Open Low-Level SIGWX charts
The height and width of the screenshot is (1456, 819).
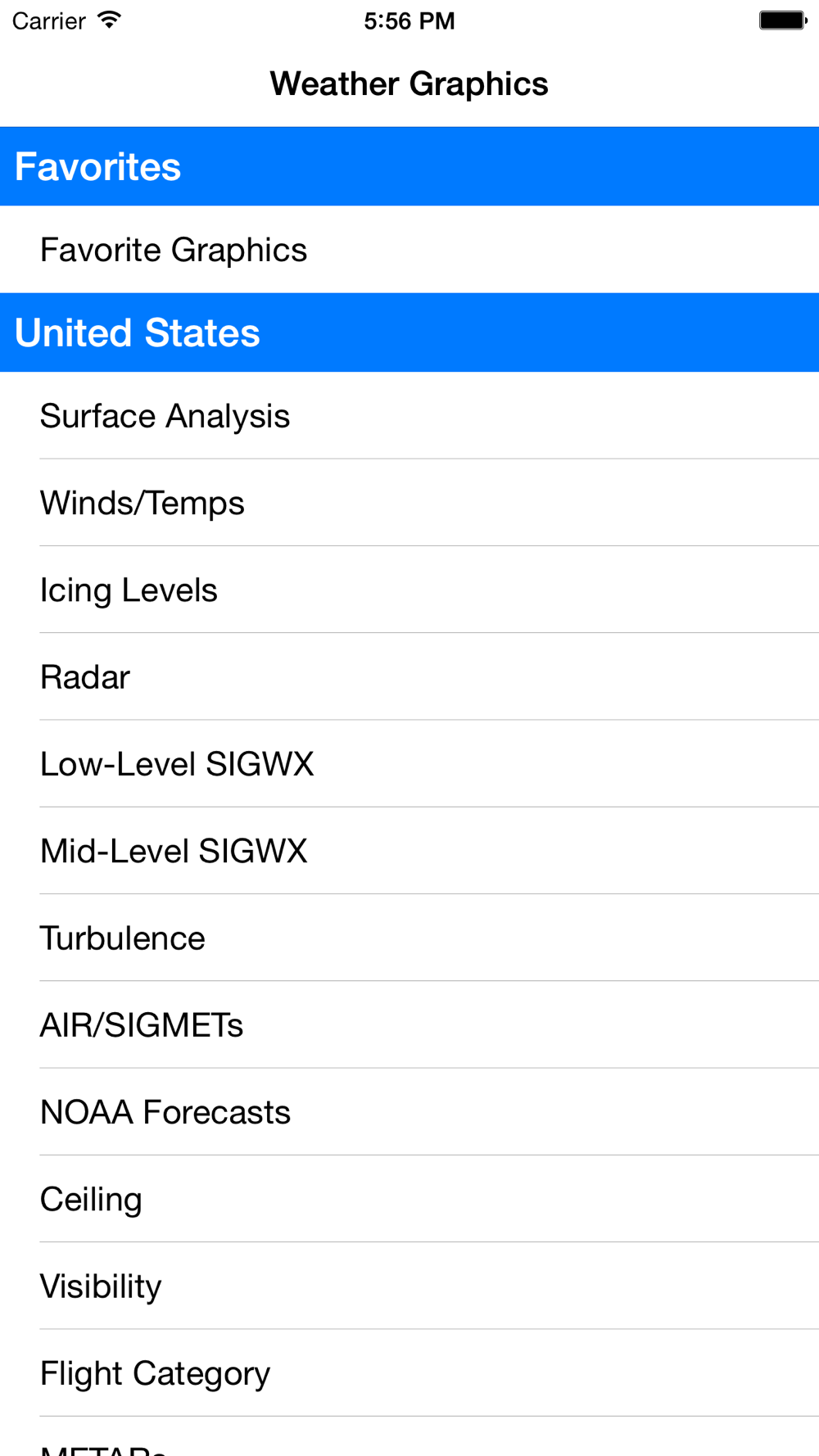tap(409, 764)
